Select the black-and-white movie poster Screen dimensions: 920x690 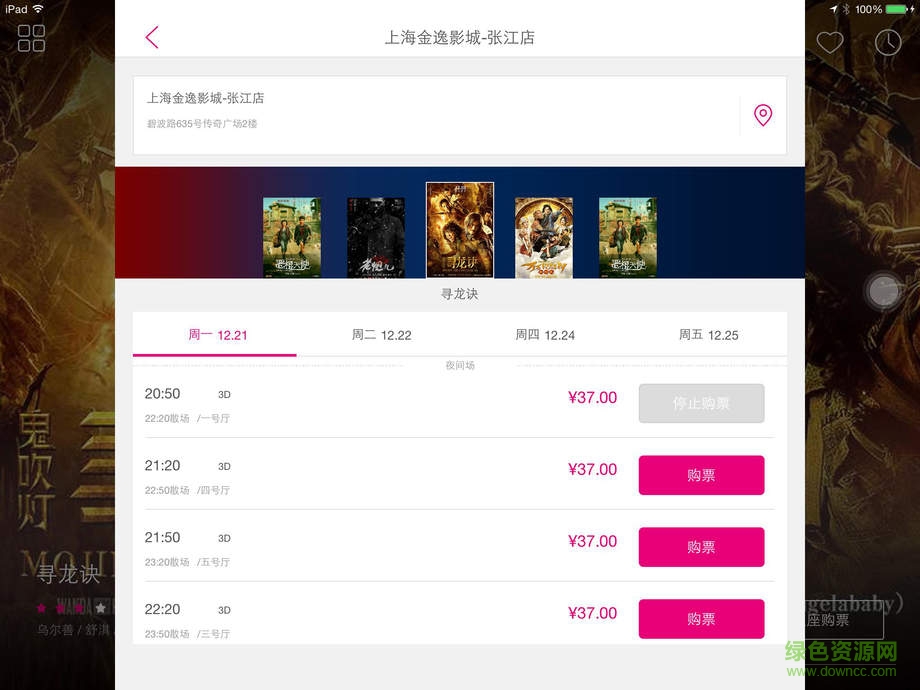(376, 237)
